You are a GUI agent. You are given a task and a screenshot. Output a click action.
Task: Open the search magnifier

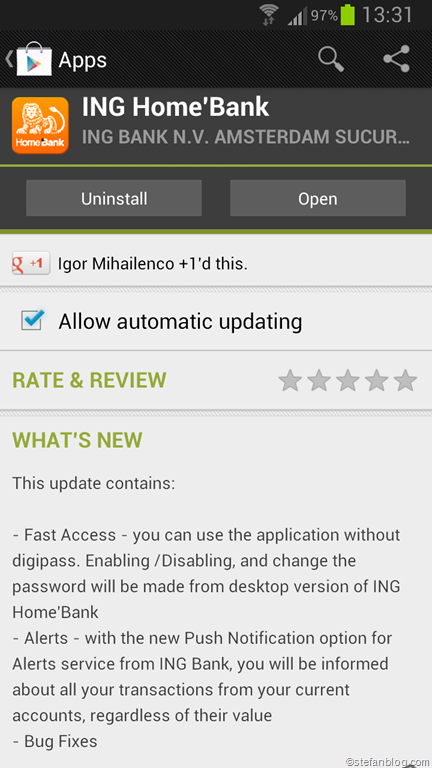tap(331, 59)
